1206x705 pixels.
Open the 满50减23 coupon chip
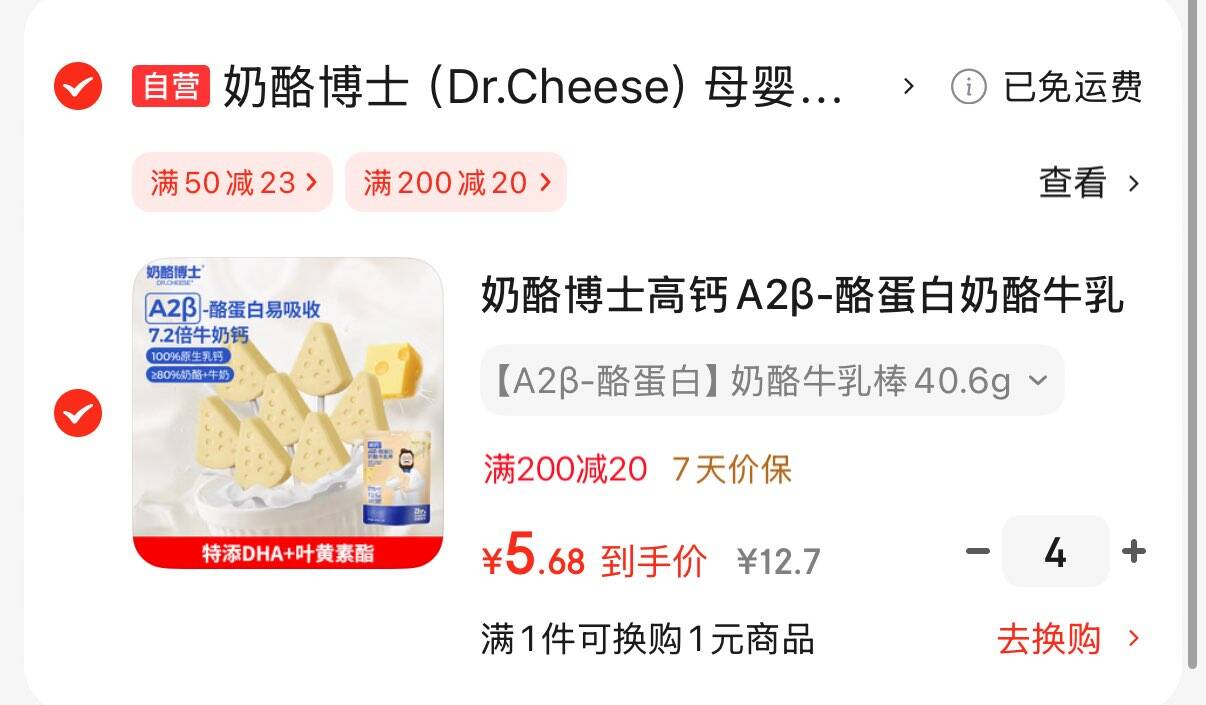coord(232,183)
